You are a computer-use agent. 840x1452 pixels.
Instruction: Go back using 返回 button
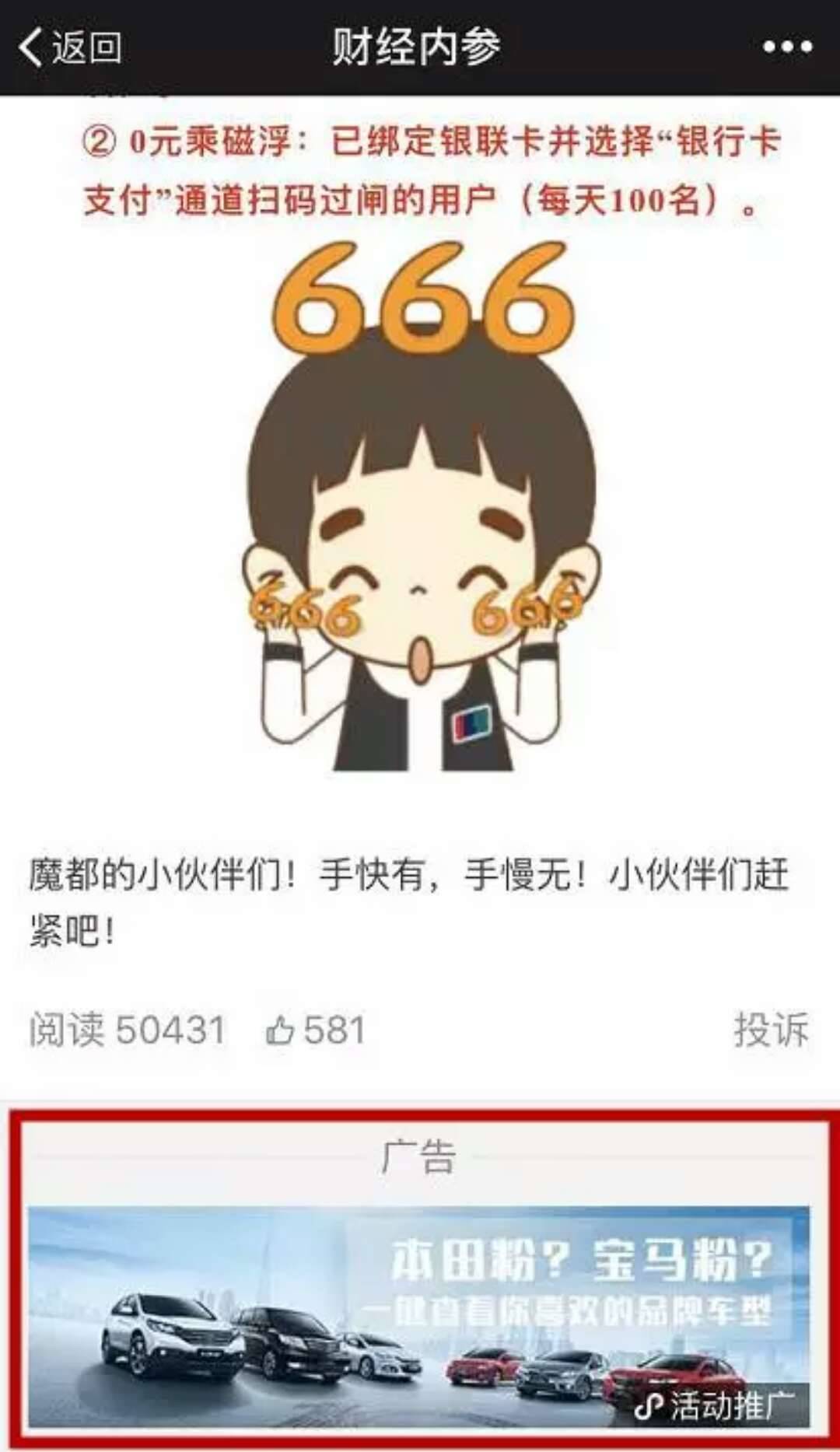coord(70,47)
